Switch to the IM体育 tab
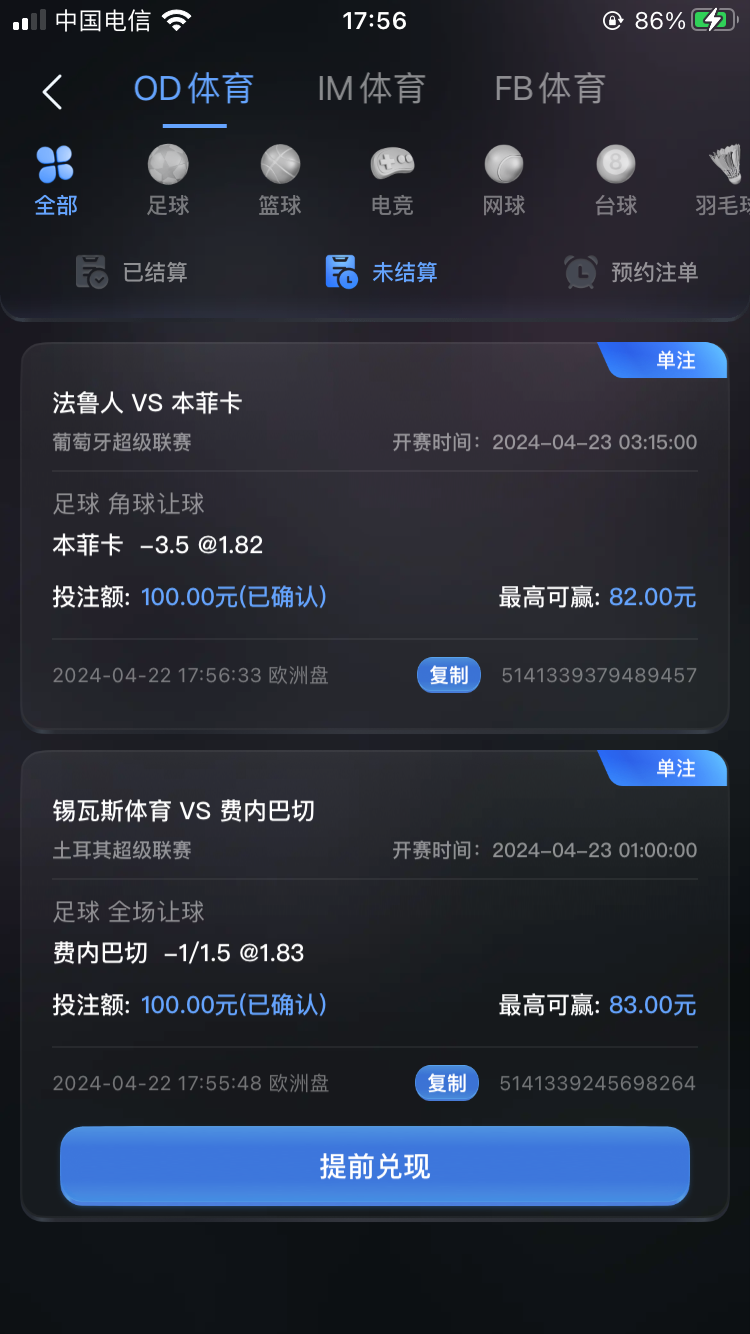The image size is (750, 1334). pyautogui.click(x=371, y=89)
